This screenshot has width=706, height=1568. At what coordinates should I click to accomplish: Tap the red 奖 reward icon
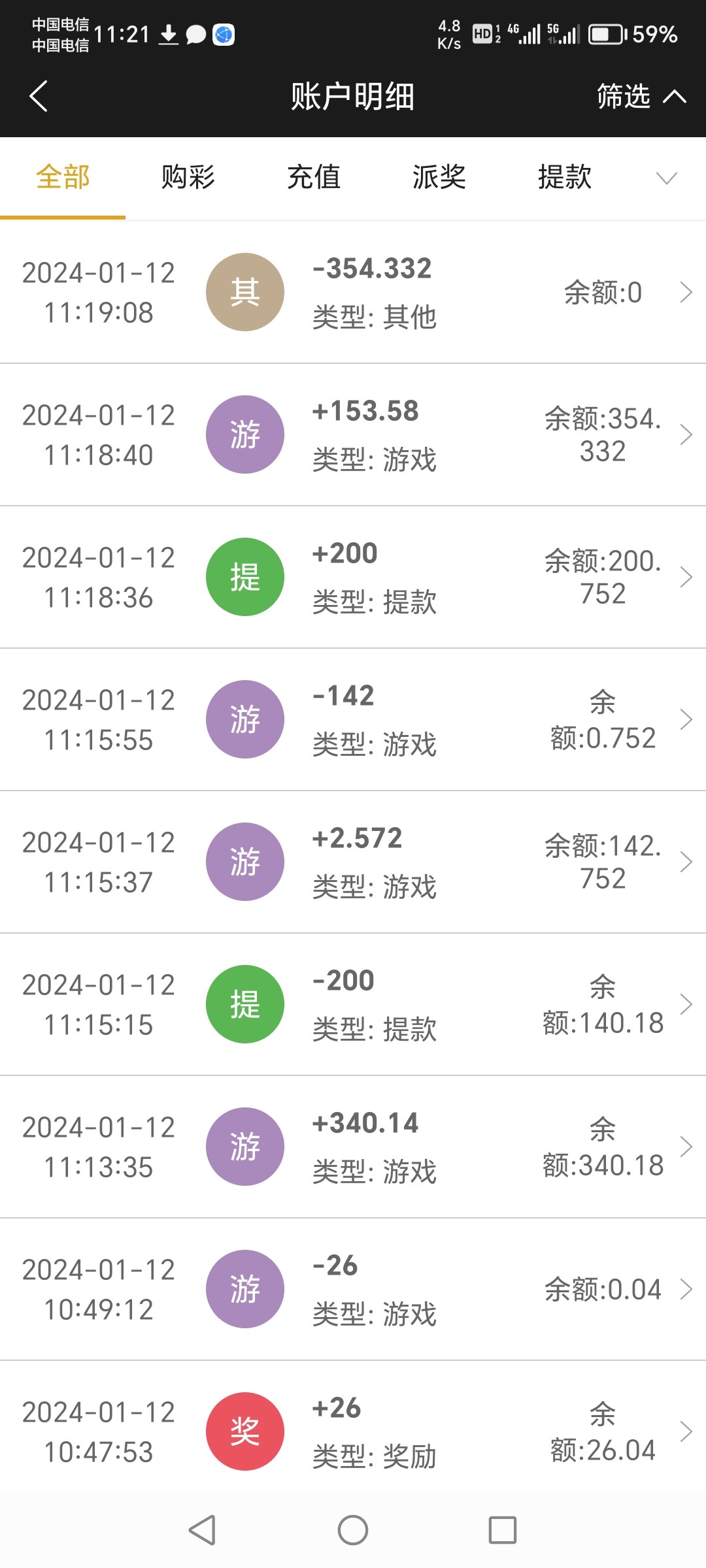click(x=244, y=1432)
